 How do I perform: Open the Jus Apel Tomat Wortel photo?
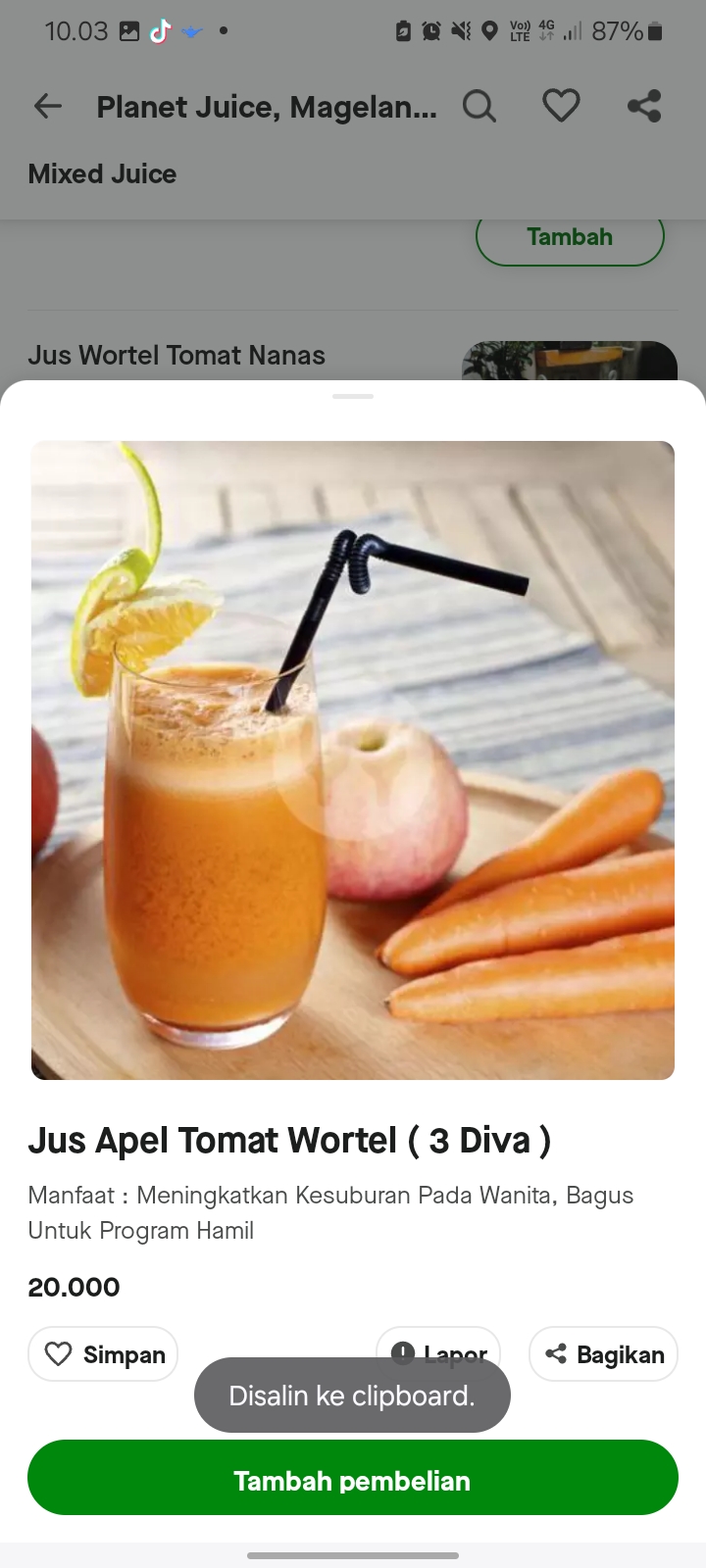point(353,759)
